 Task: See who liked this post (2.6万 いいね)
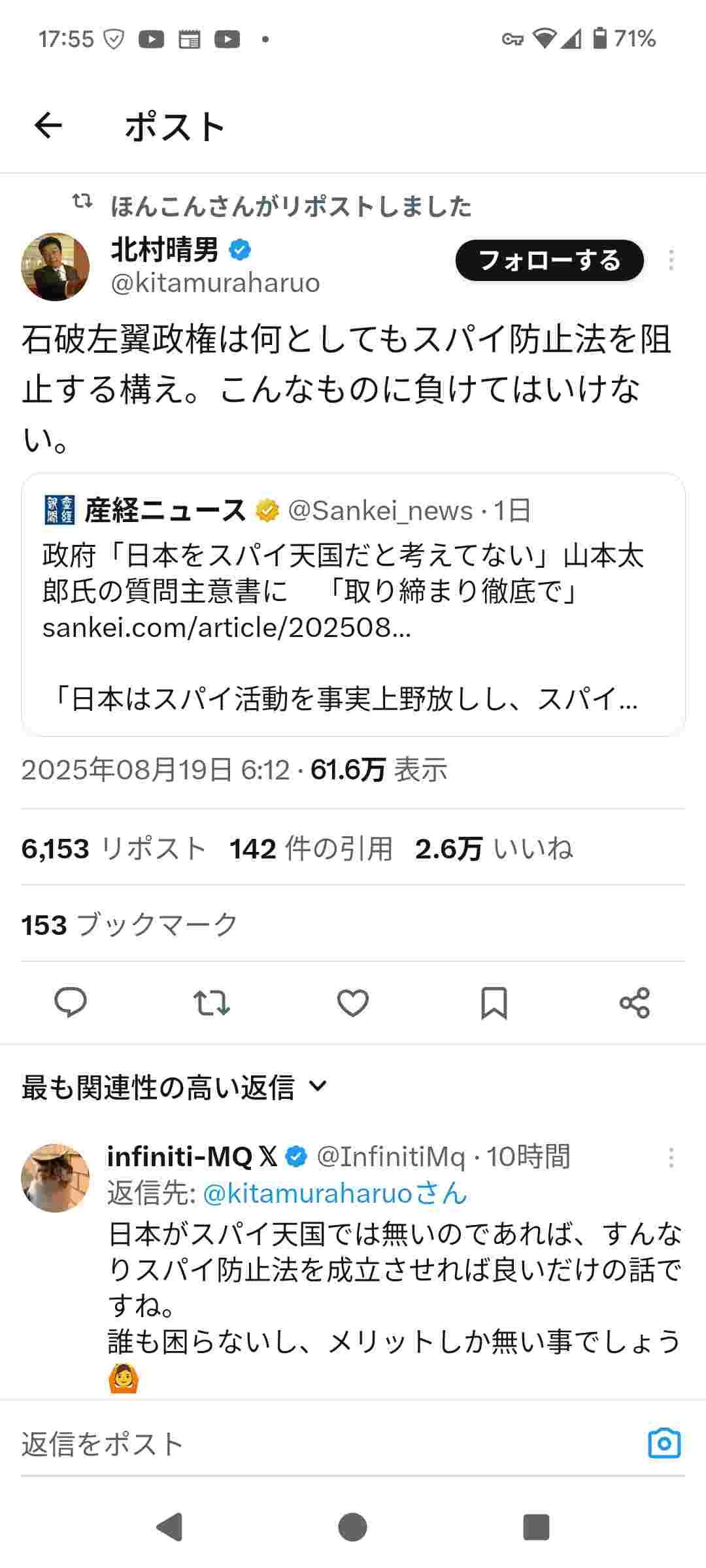tap(494, 849)
